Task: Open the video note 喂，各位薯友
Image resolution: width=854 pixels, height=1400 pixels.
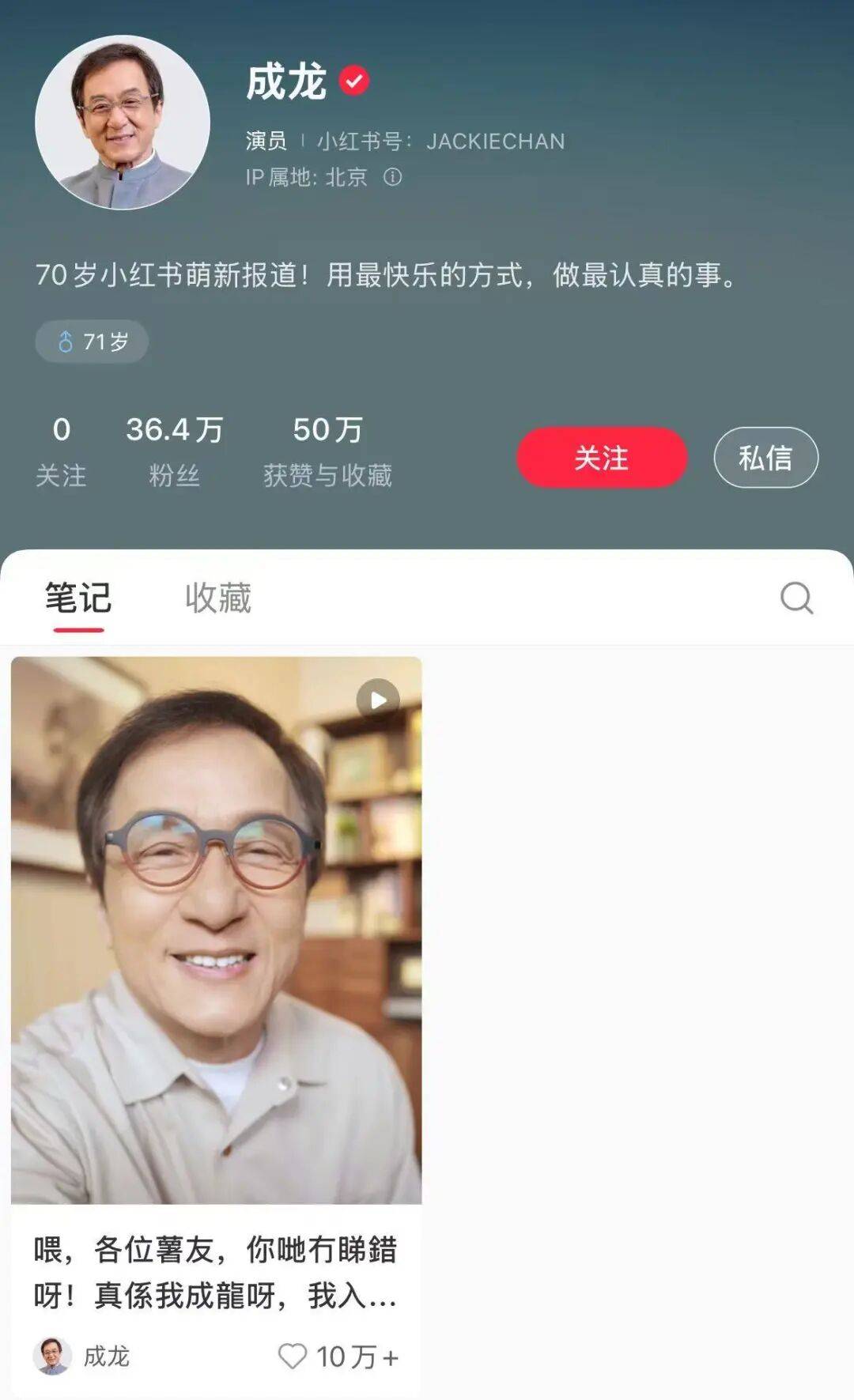Action: [x=216, y=930]
